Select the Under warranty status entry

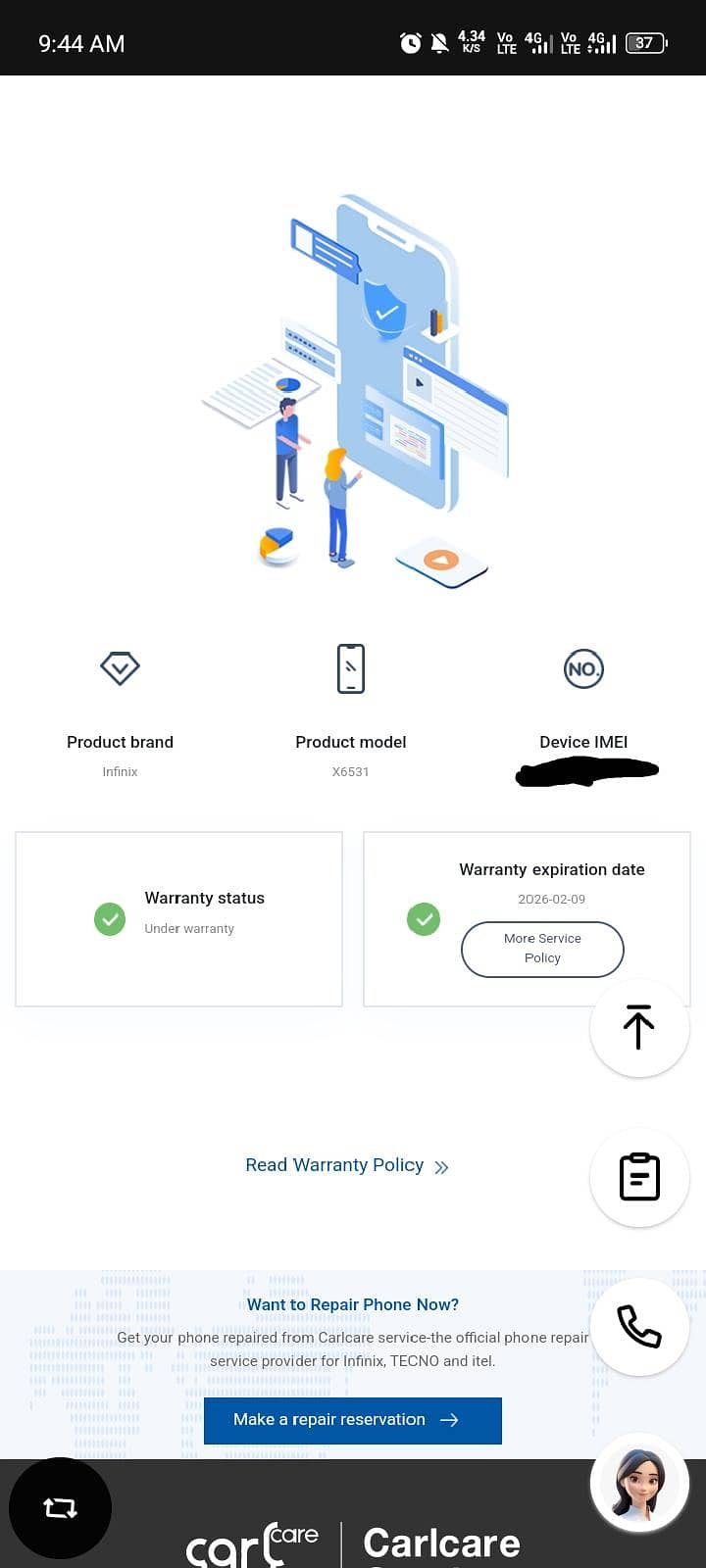[188, 928]
